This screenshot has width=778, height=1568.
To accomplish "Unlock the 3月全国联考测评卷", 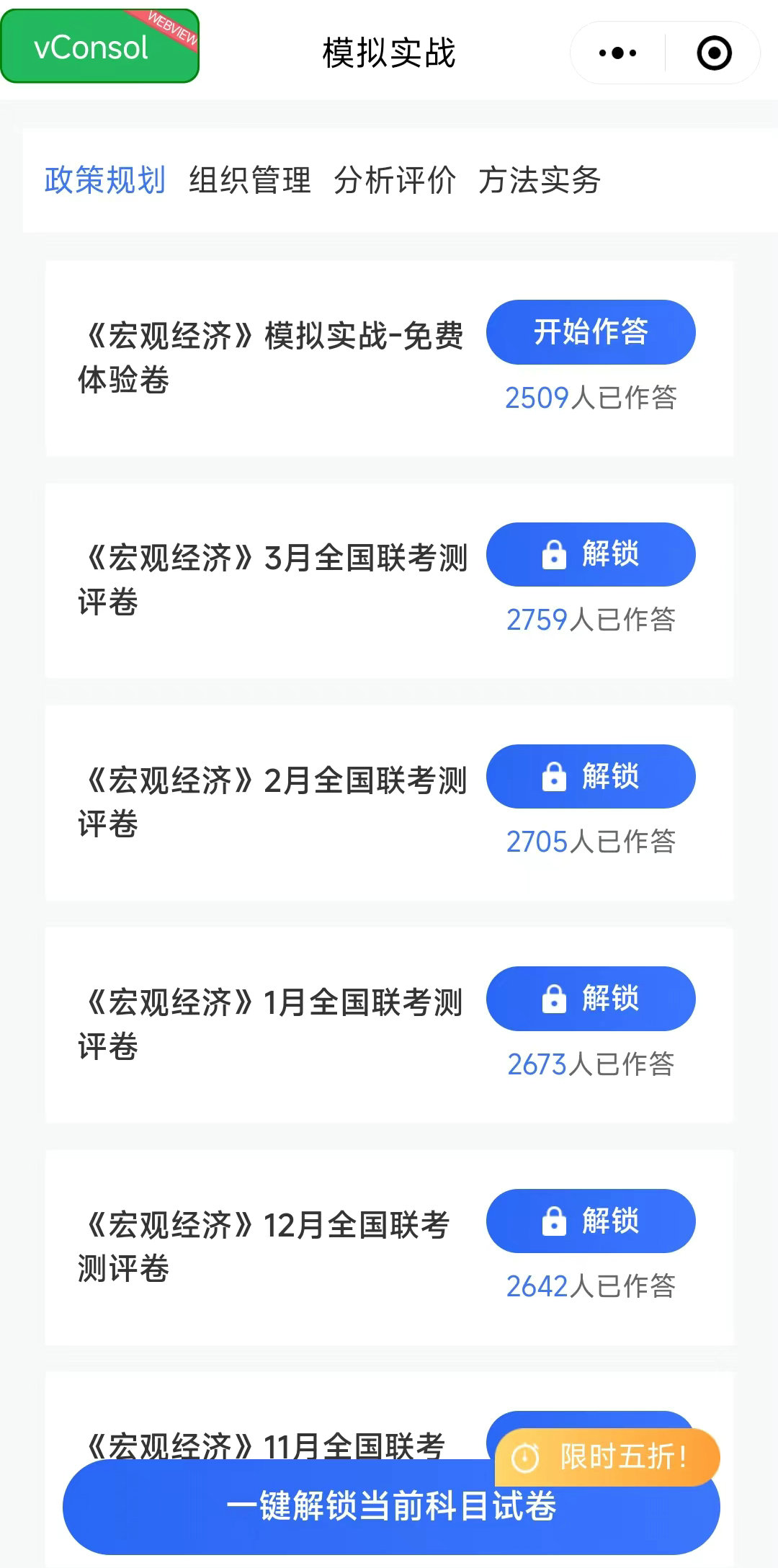I will tap(591, 555).
